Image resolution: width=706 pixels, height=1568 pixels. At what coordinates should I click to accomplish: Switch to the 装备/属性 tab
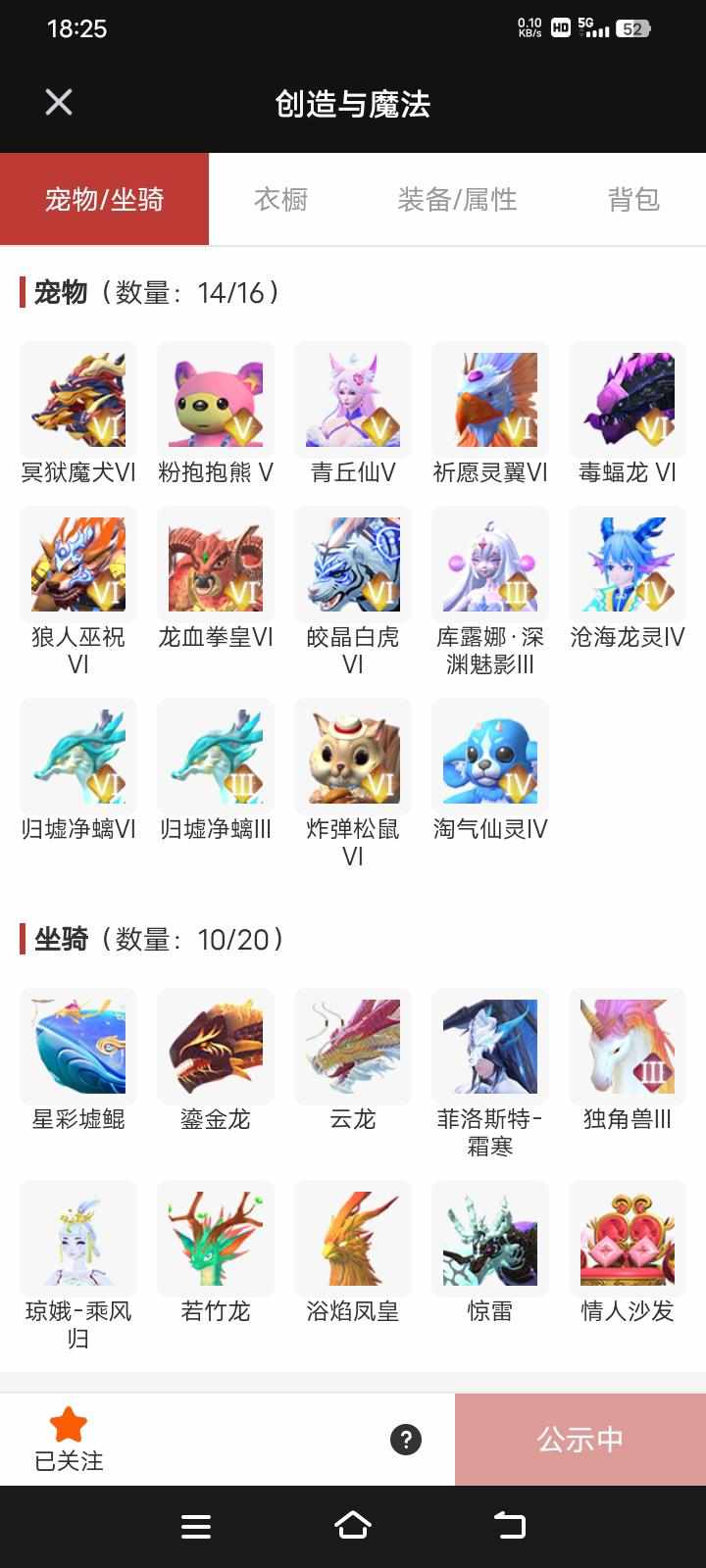[457, 200]
